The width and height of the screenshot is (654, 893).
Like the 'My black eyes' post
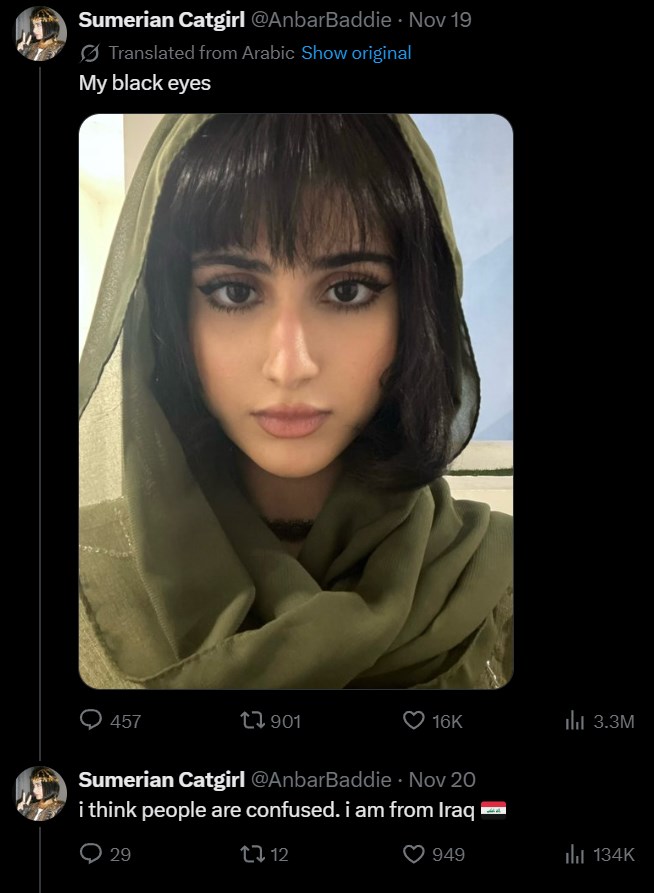pyautogui.click(x=414, y=720)
